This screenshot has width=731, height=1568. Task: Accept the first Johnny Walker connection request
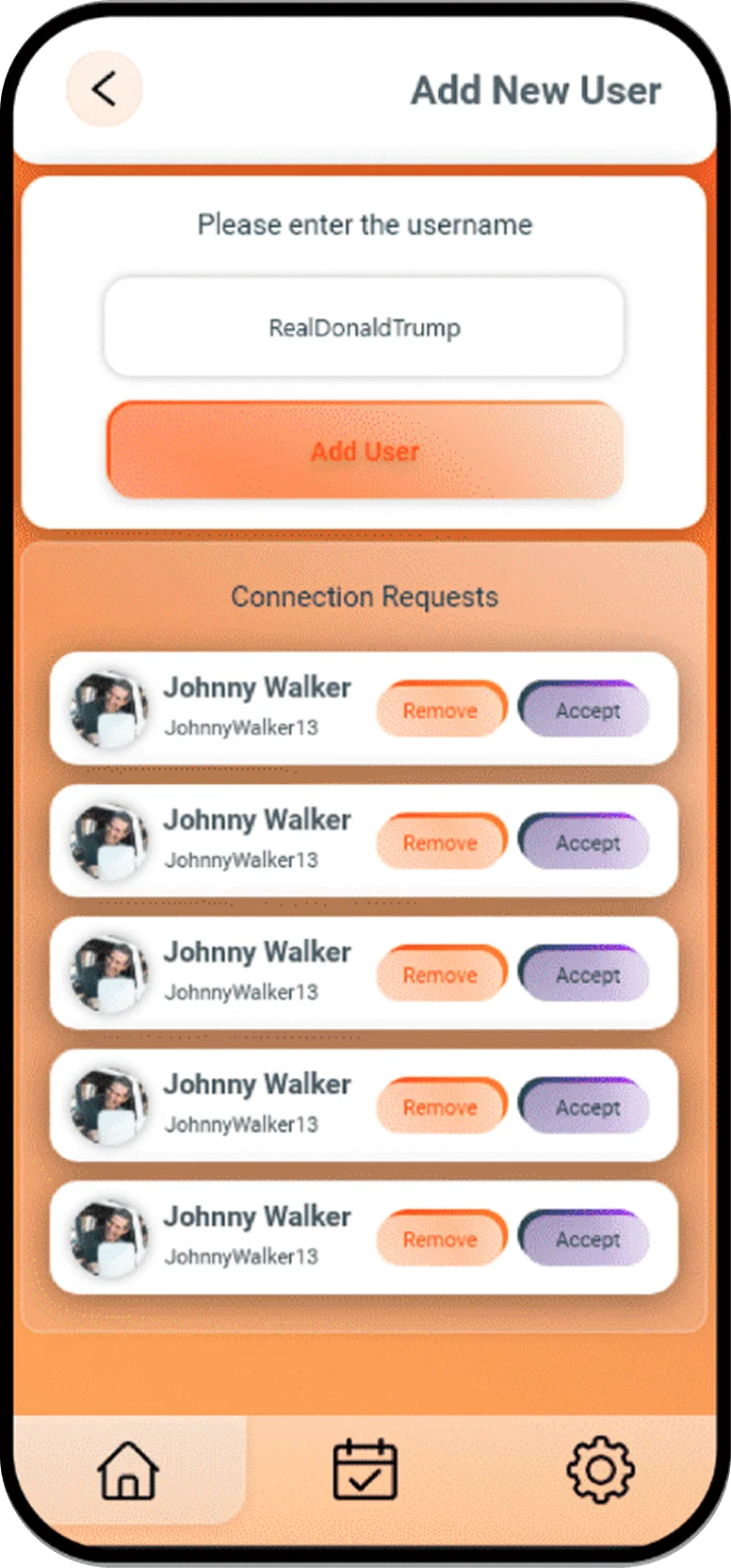585,710
